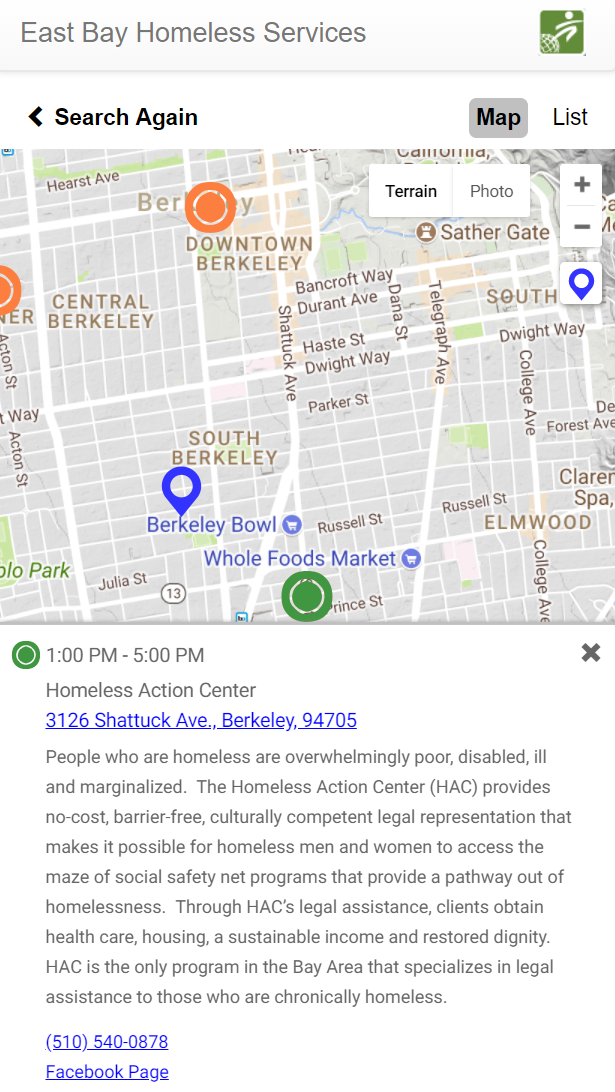Switch map to Photo mode
Screen dimensions: 615x1092
491,191
